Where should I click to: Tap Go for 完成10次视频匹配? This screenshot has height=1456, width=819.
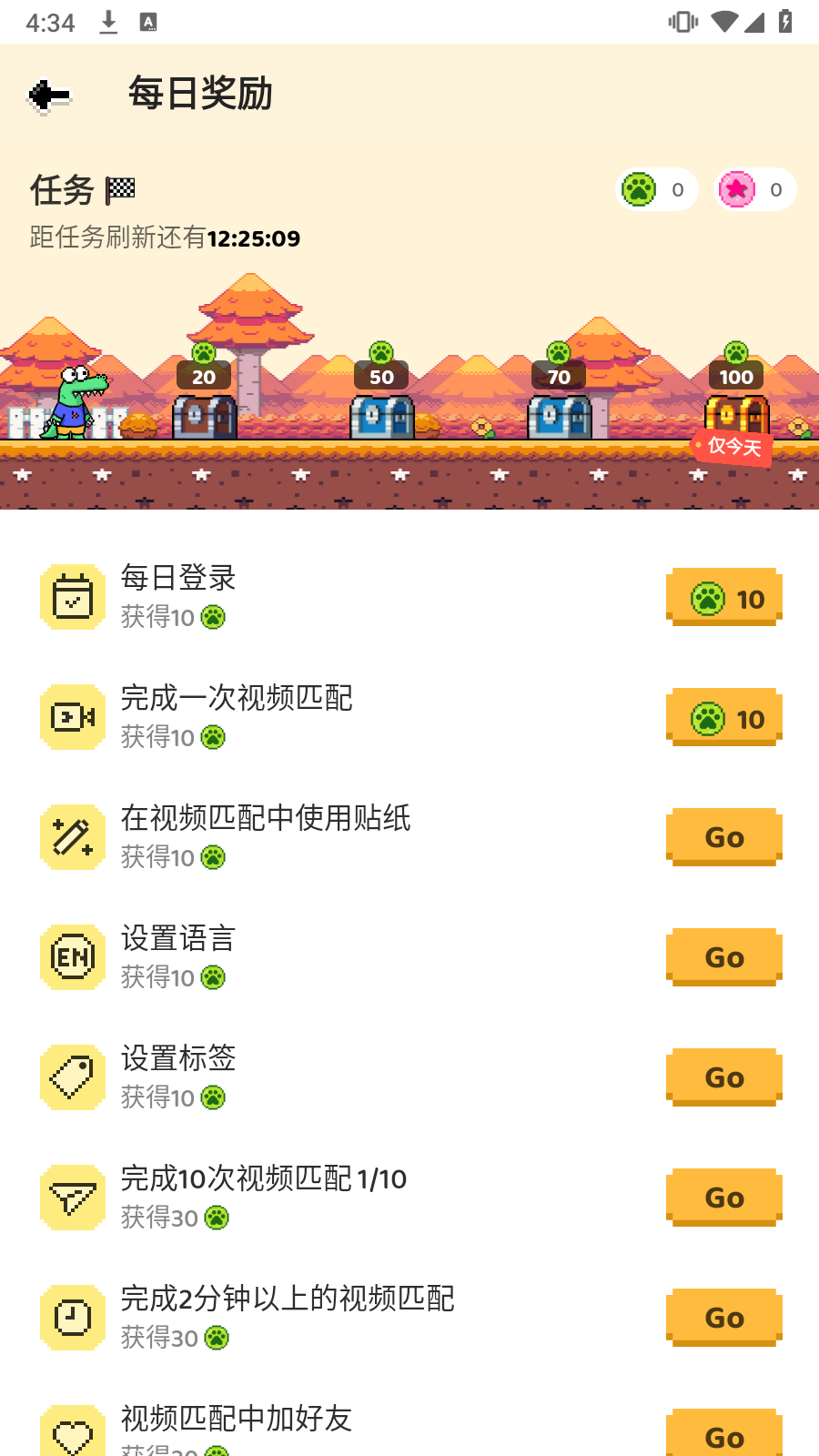pos(724,1198)
